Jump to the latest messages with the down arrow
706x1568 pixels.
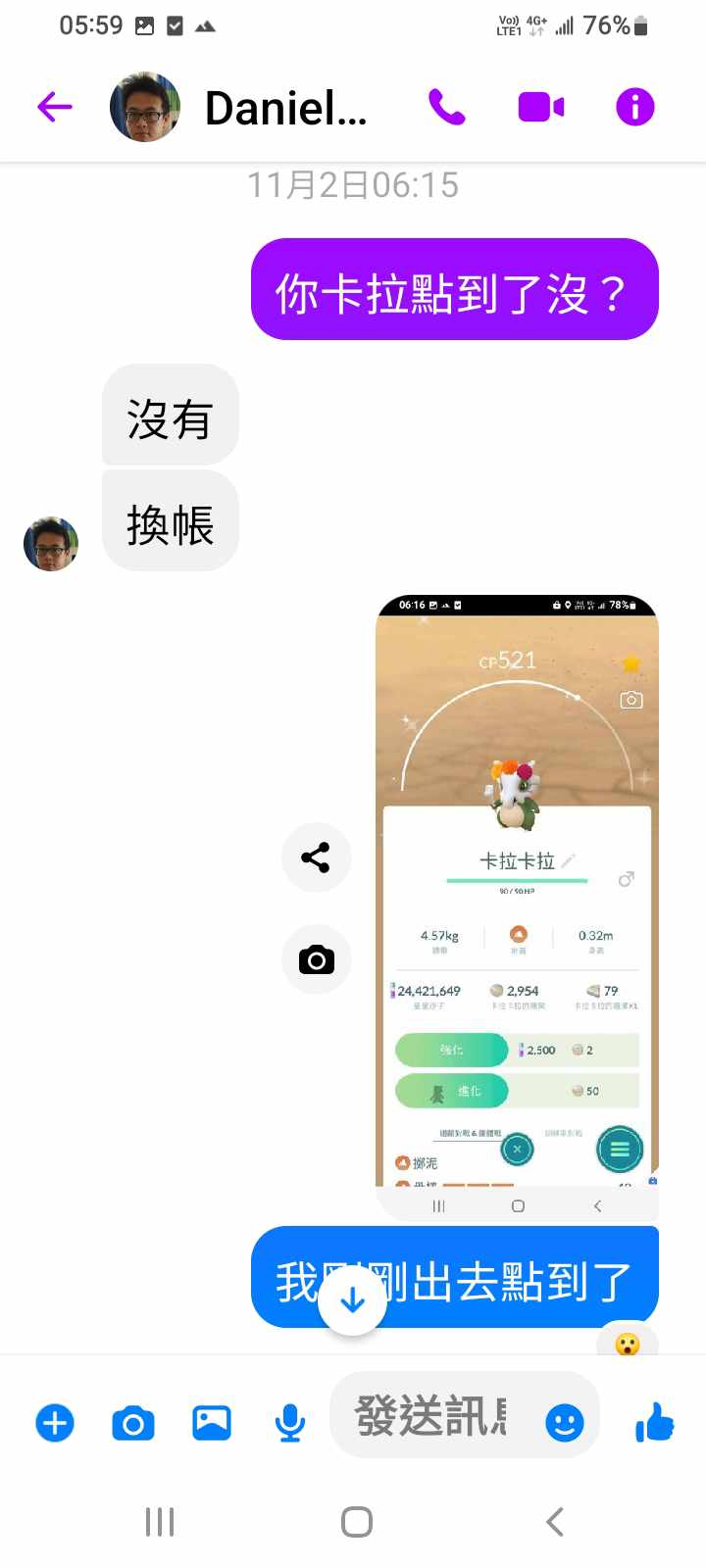[353, 1300]
